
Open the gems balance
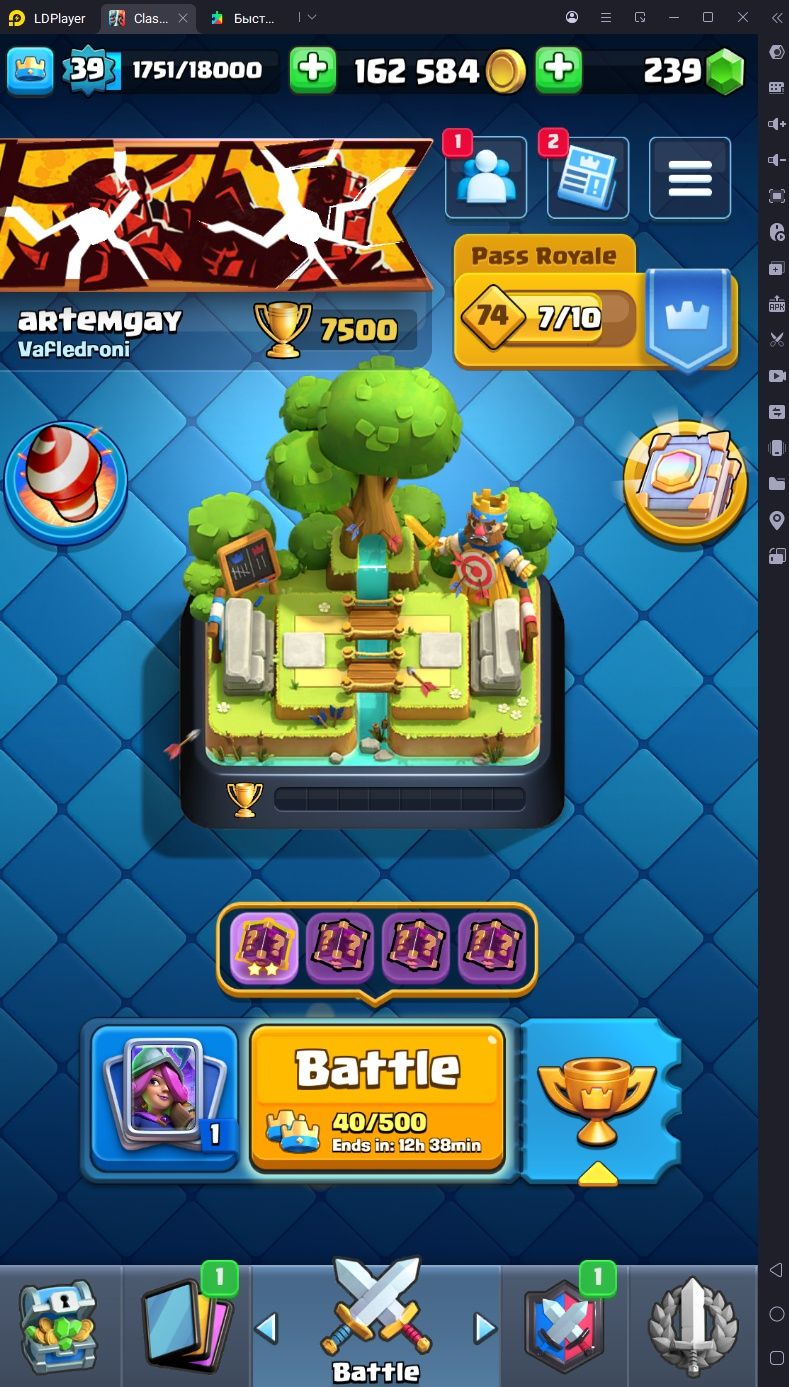tap(693, 70)
